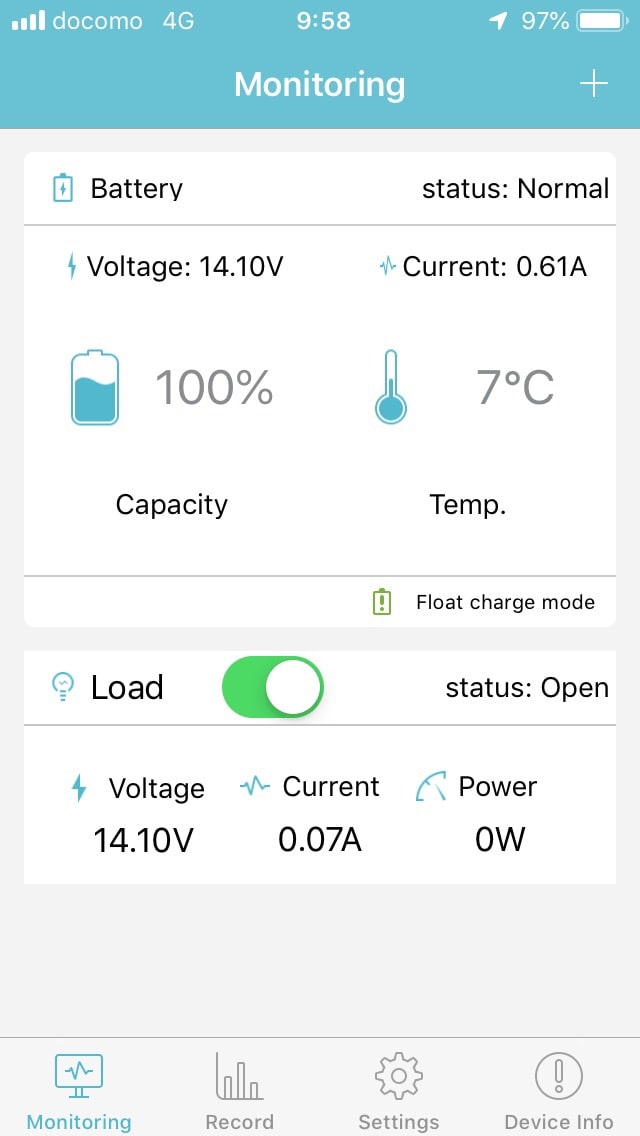Turn off the Load switch

click(x=273, y=687)
